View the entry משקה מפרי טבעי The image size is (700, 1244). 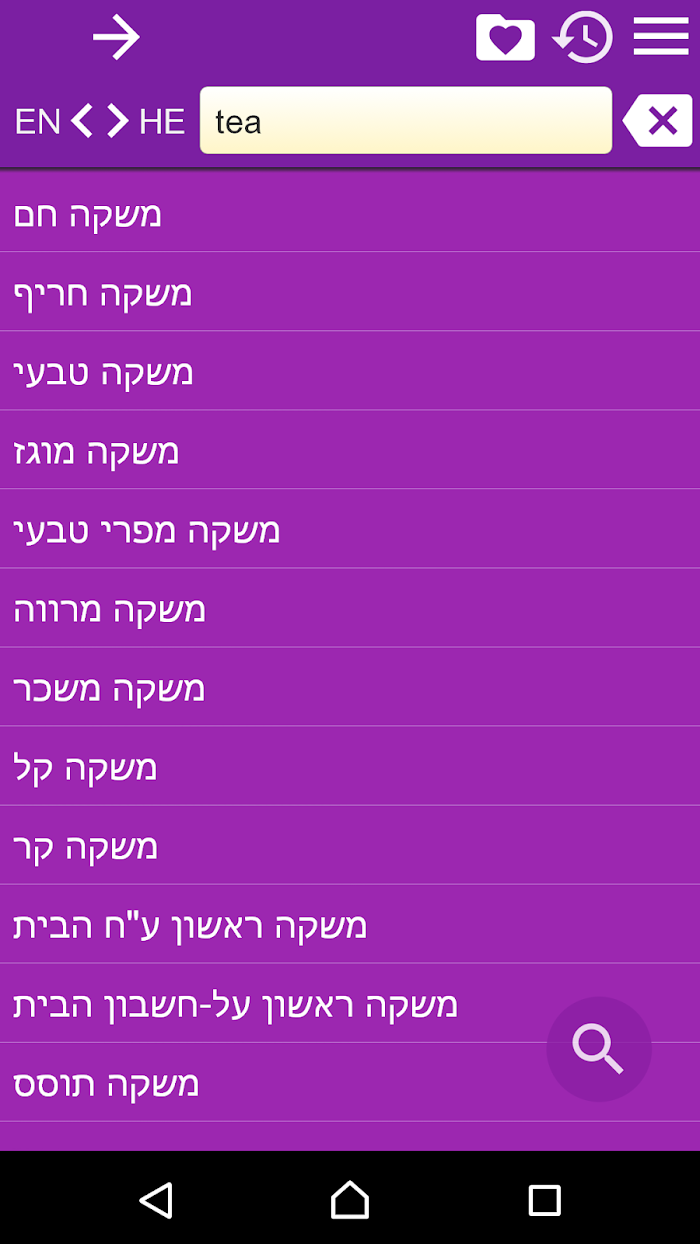pos(350,529)
